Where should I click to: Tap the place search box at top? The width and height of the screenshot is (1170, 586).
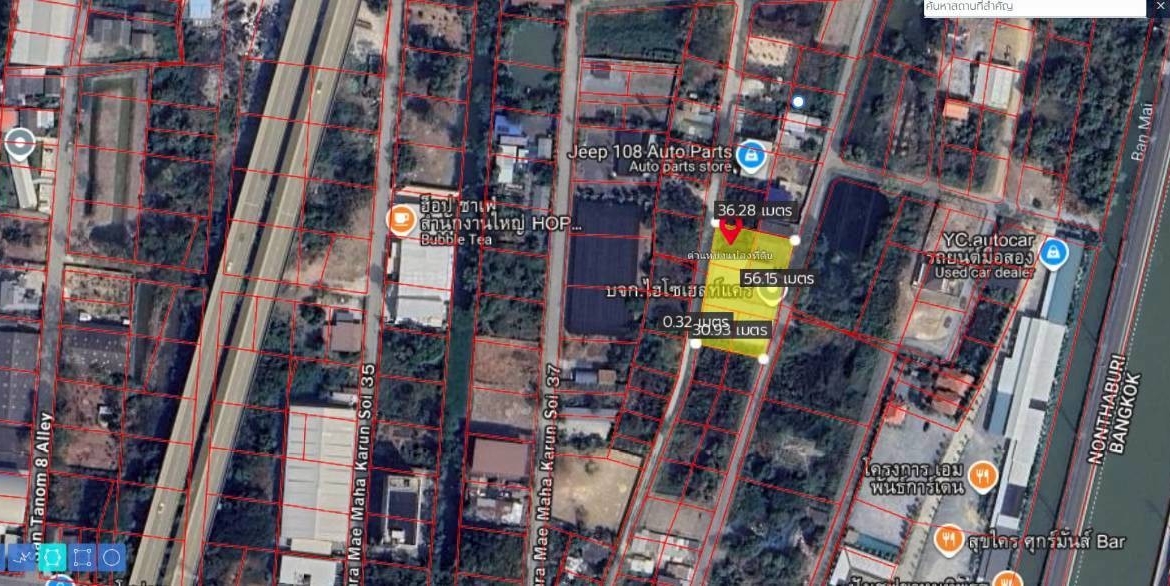click(1030, 7)
